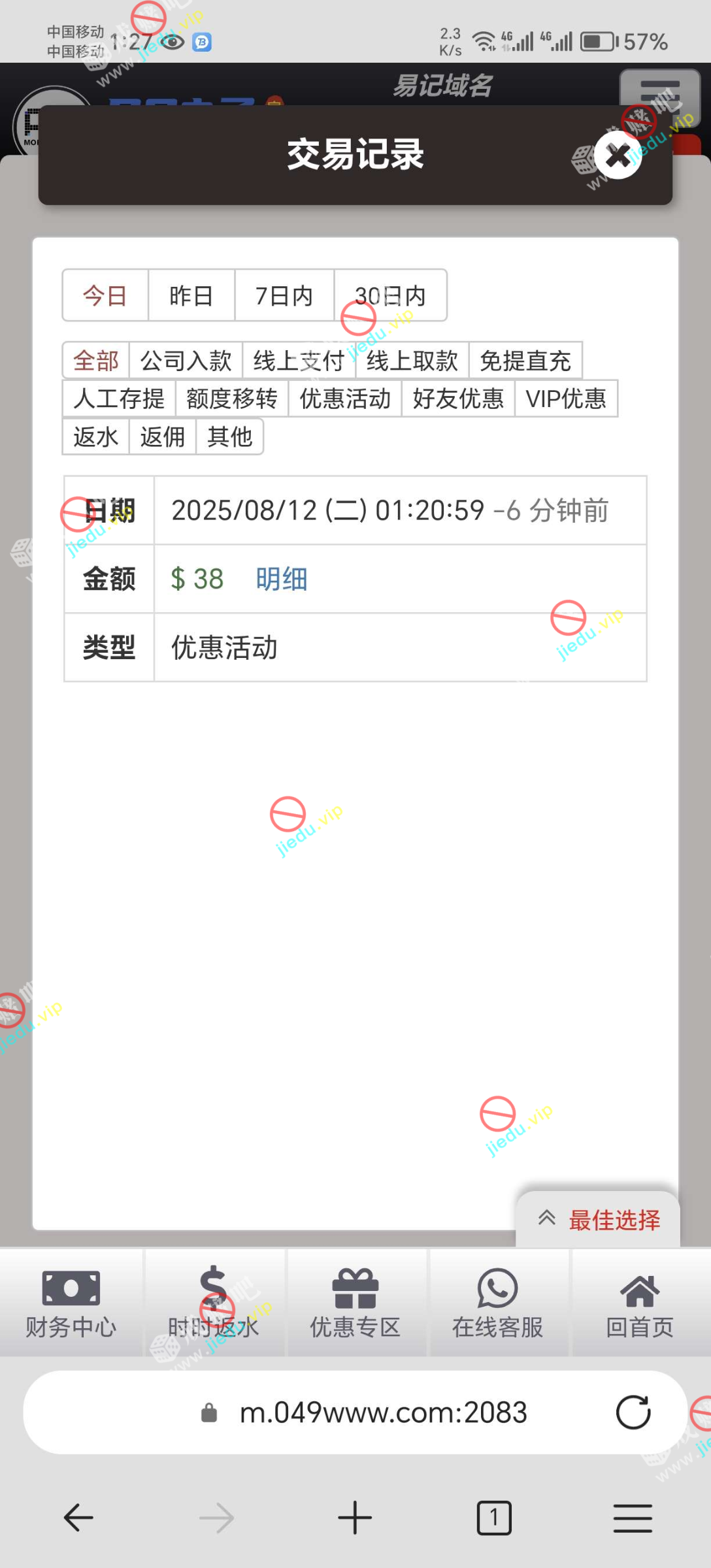Filter by 线上取款
The width and height of the screenshot is (711, 1568).
[412, 361]
